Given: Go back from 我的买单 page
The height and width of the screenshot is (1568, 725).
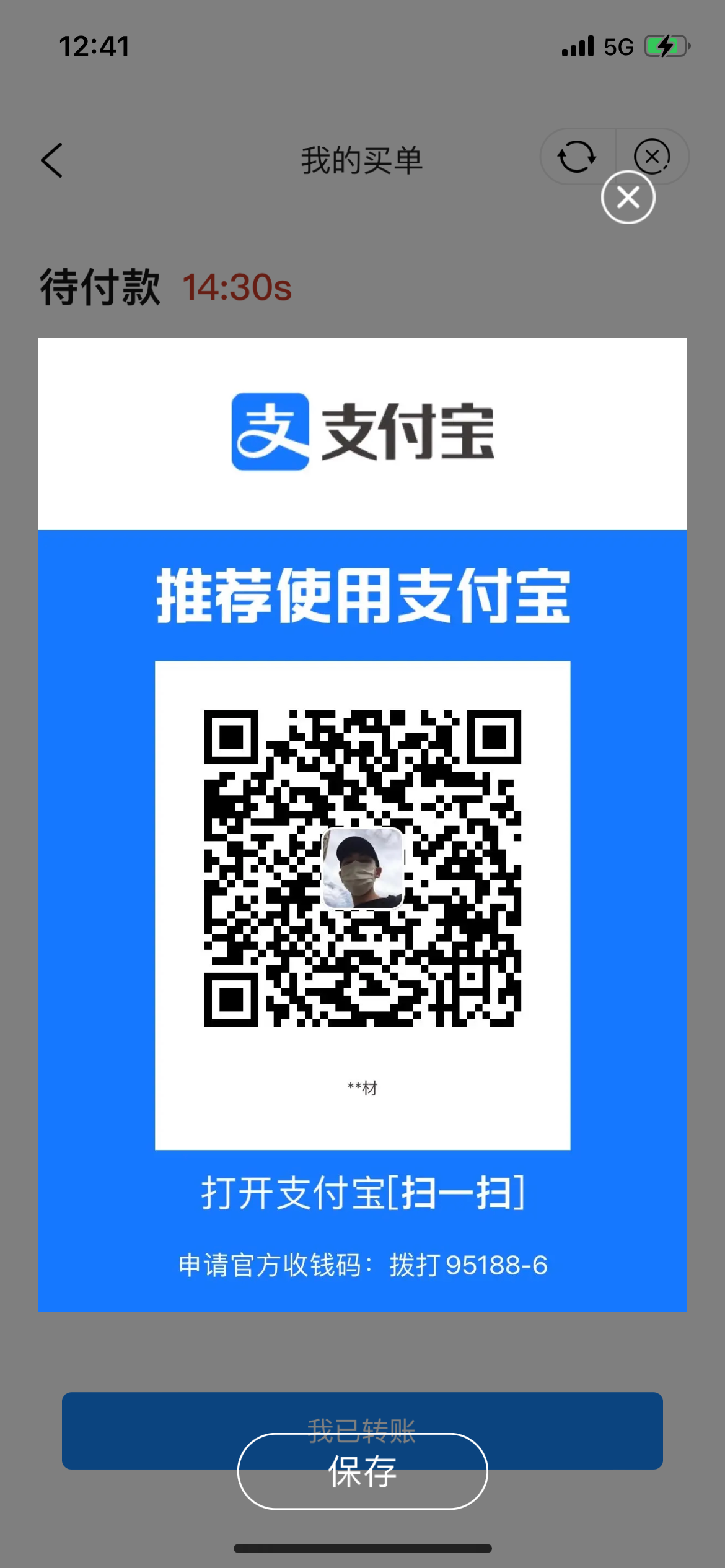Looking at the screenshot, I should [52, 160].
